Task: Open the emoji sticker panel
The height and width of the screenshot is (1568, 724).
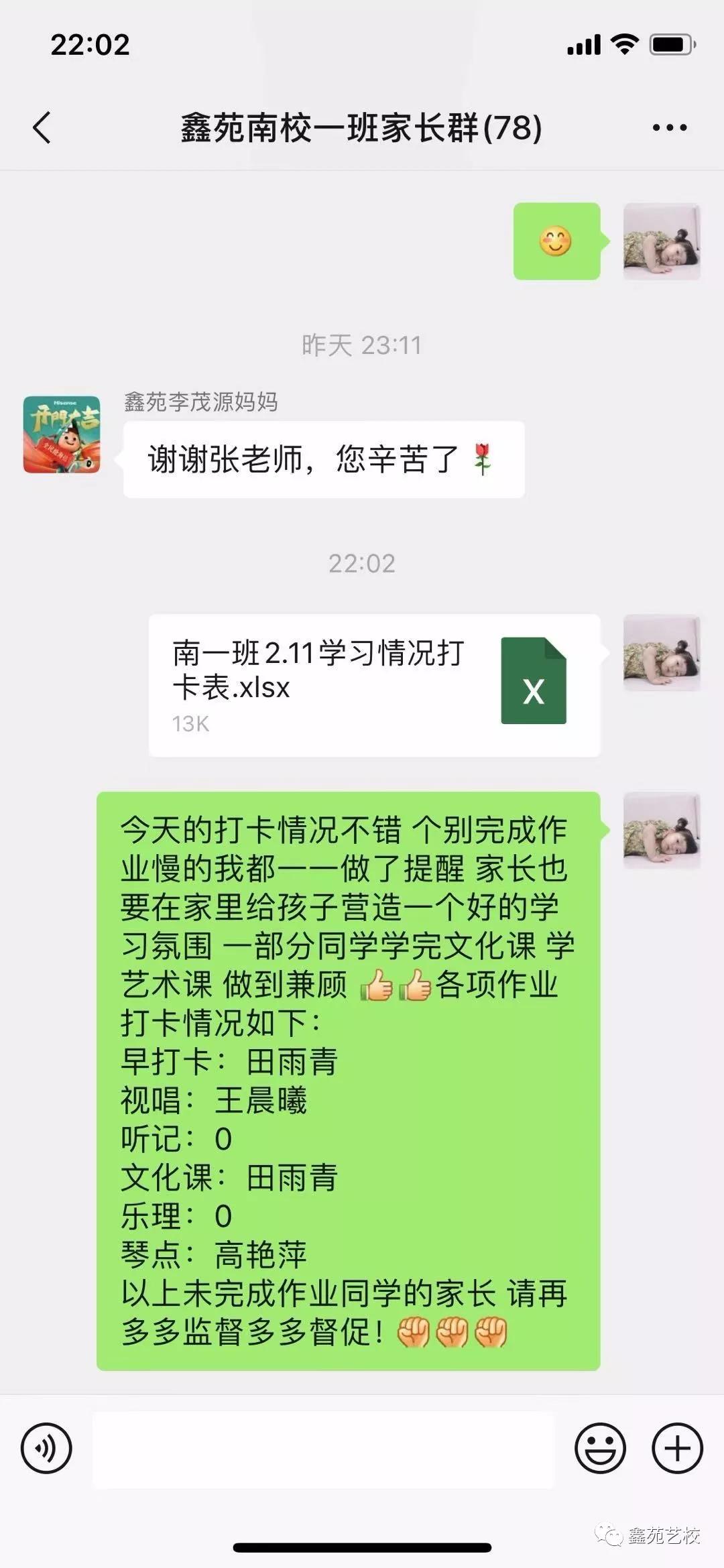Action: pyautogui.click(x=600, y=1448)
